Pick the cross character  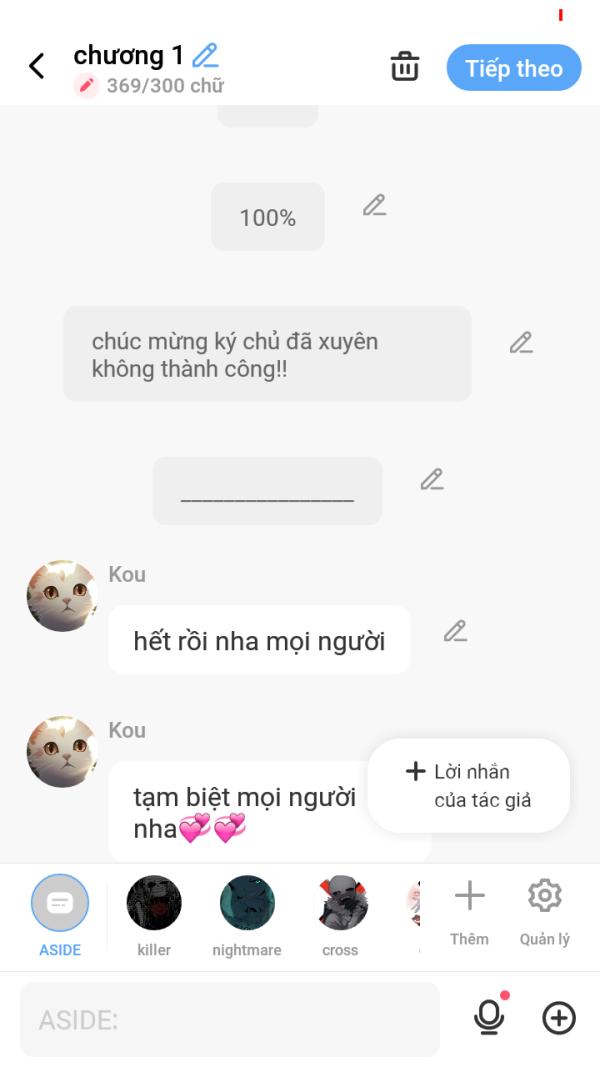pos(340,915)
